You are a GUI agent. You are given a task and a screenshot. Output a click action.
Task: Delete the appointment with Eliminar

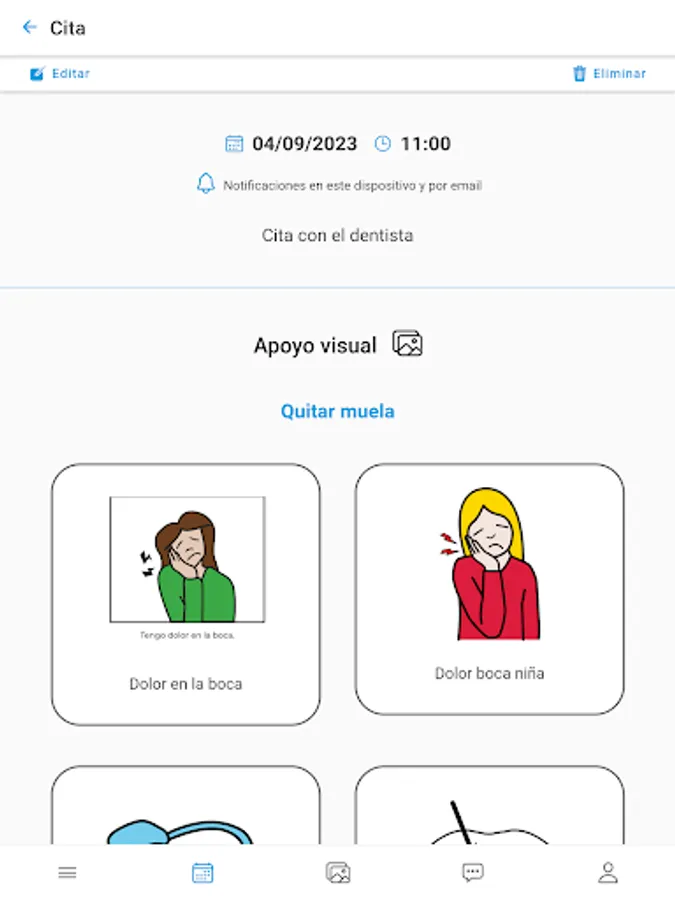click(x=608, y=73)
